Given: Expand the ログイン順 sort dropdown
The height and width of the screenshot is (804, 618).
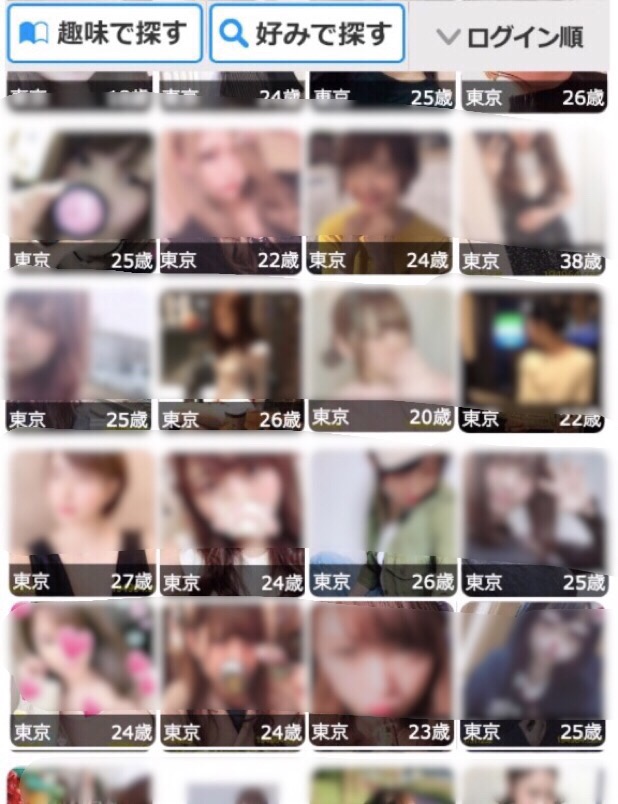Looking at the screenshot, I should 512,37.
